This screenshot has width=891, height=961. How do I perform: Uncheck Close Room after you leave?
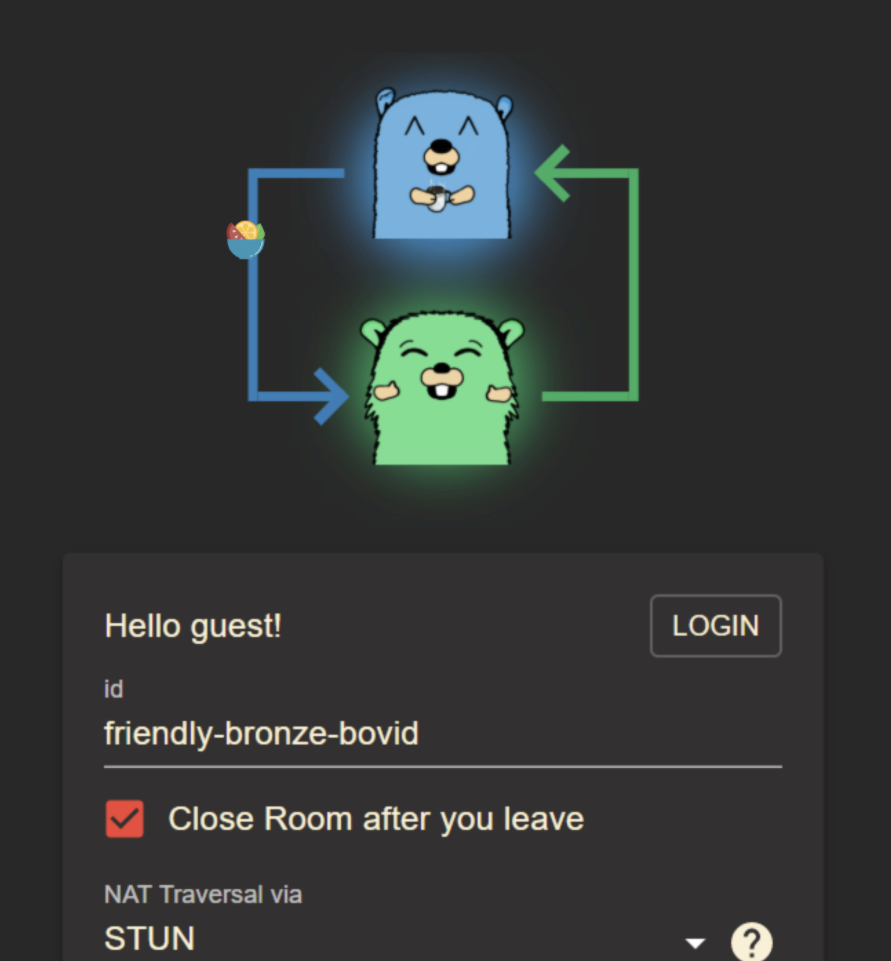coord(125,819)
